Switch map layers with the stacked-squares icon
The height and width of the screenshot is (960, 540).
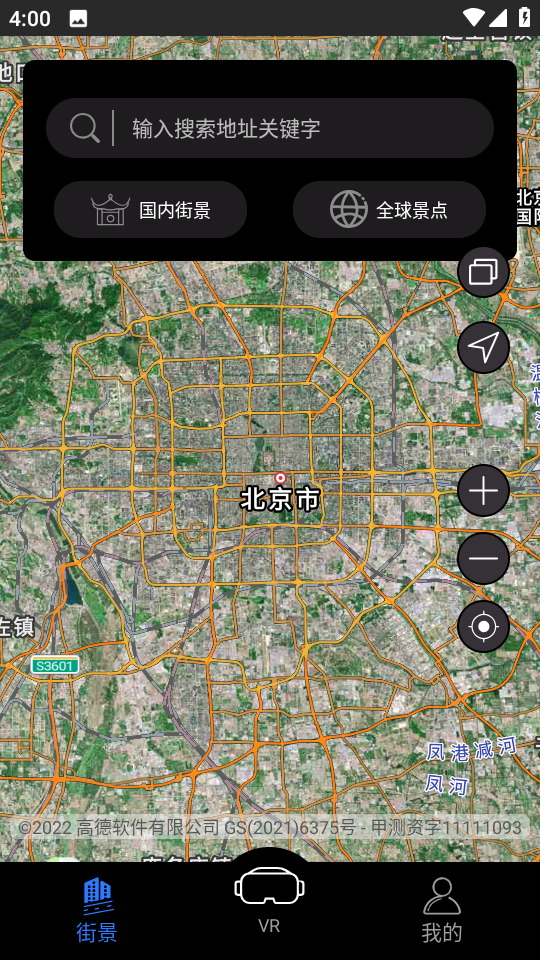pos(484,272)
